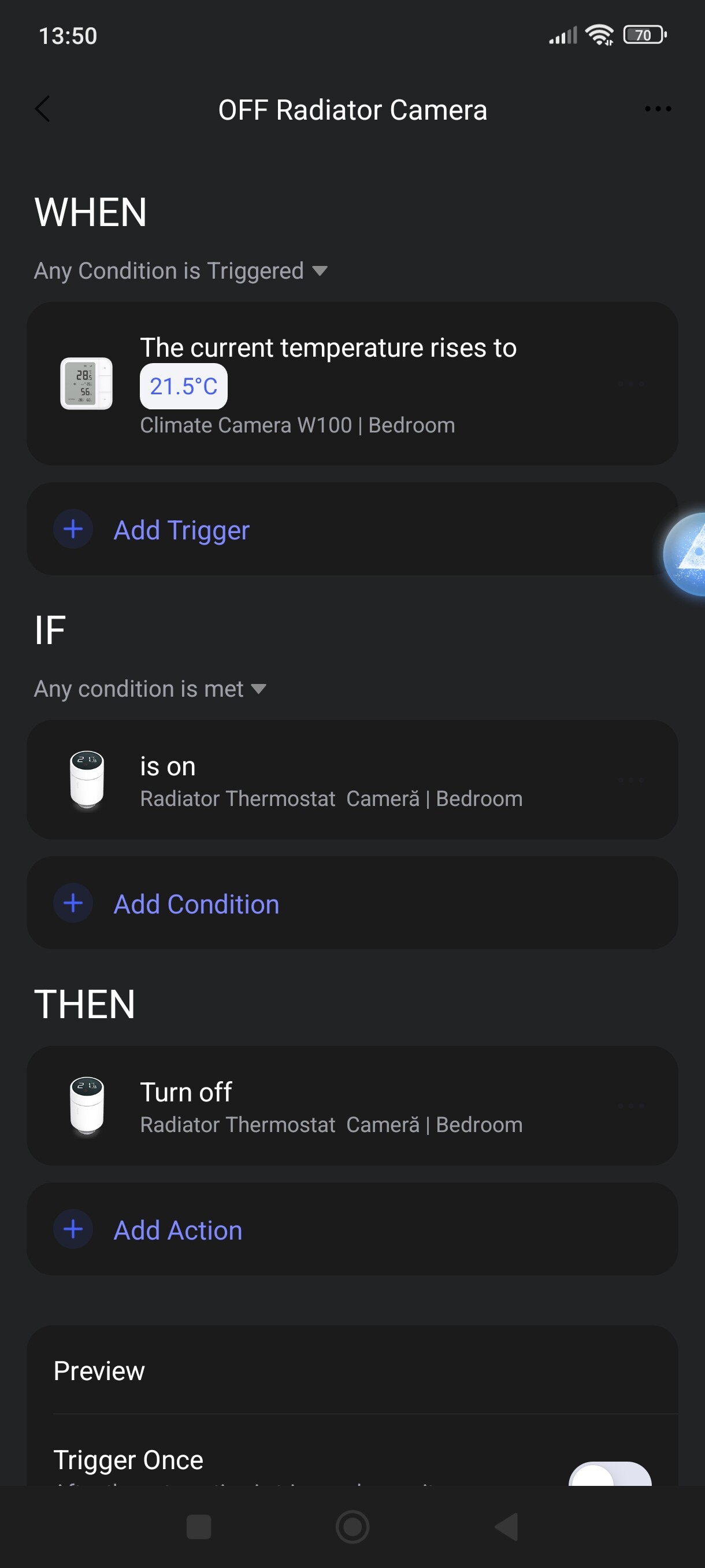Tap the floating blue assistant bubble
Screen dimensions: 705x1568
[x=687, y=554]
